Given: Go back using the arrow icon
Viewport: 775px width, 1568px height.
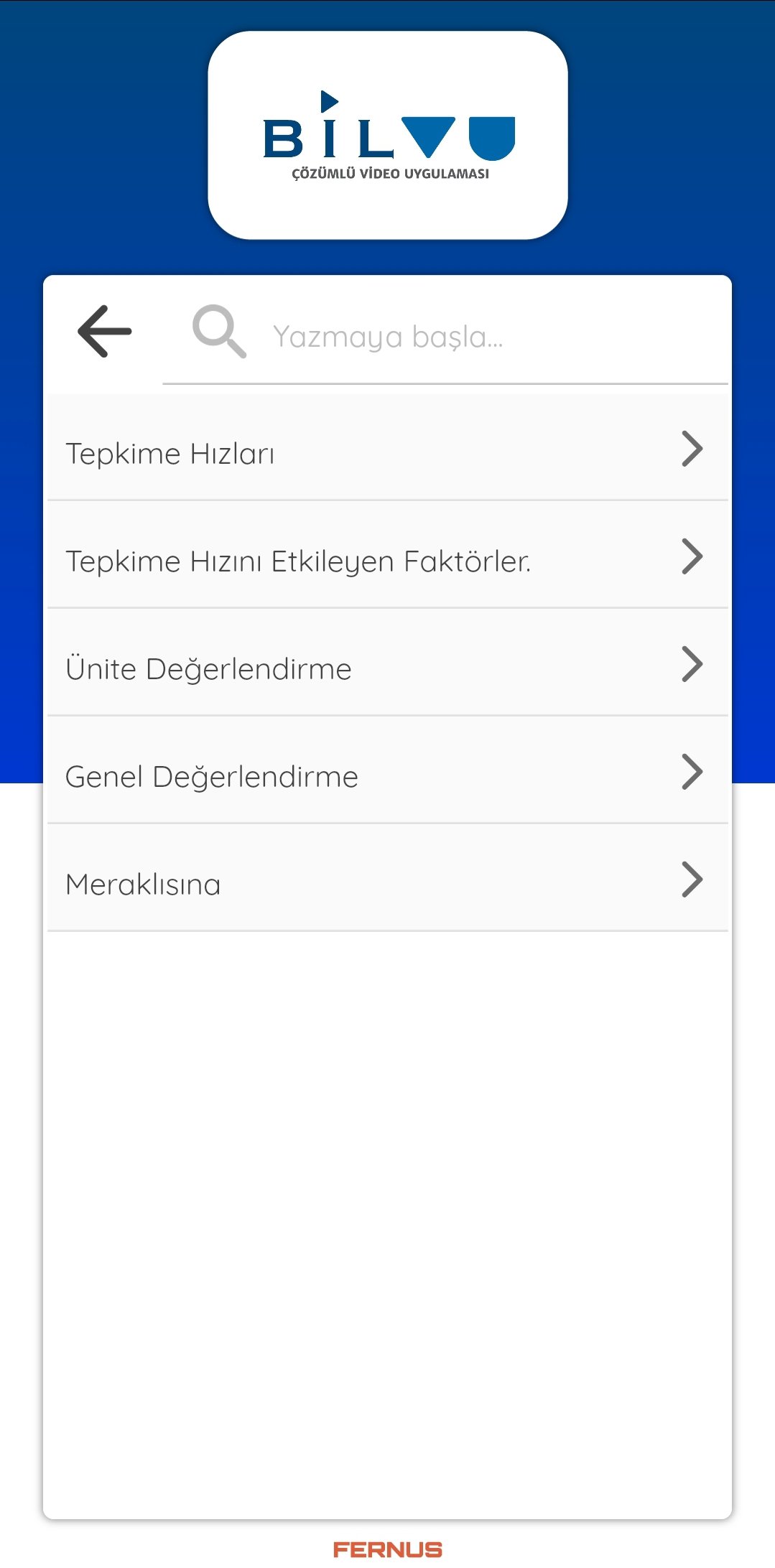Looking at the screenshot, I should [x=105, y=331].
